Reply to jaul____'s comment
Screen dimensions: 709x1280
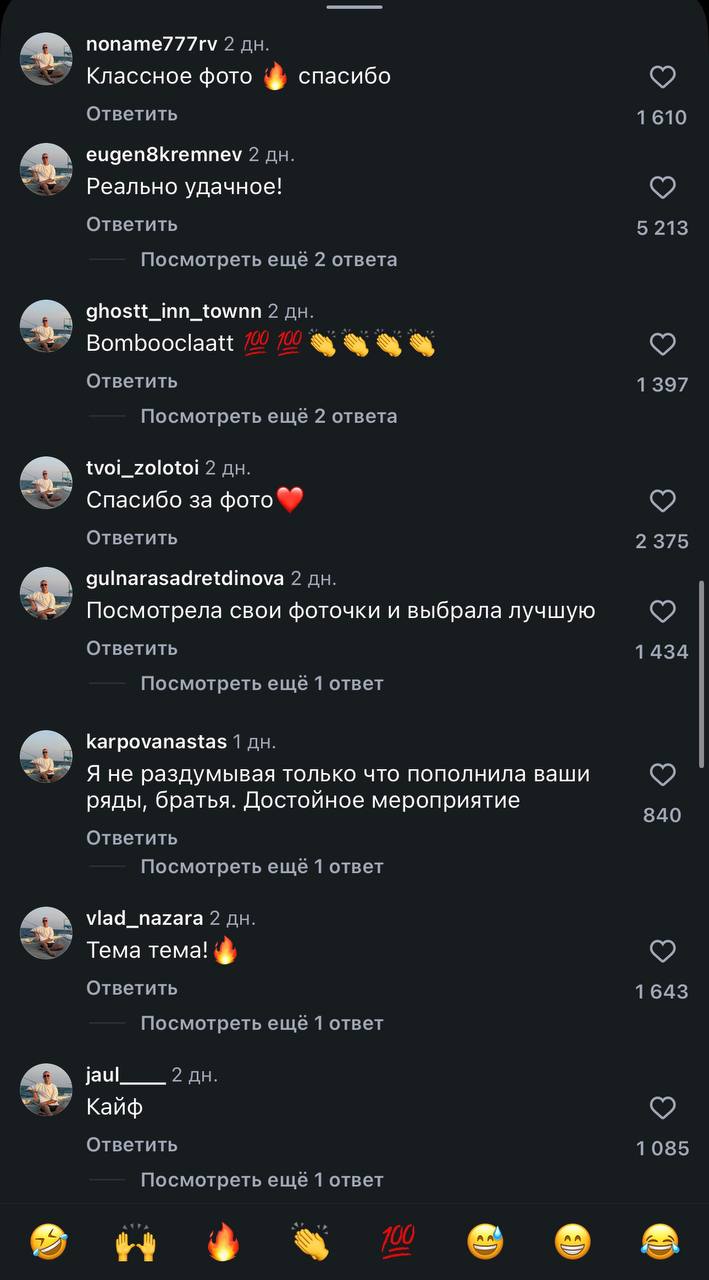pyautogui.click(x=131, y=1144)
